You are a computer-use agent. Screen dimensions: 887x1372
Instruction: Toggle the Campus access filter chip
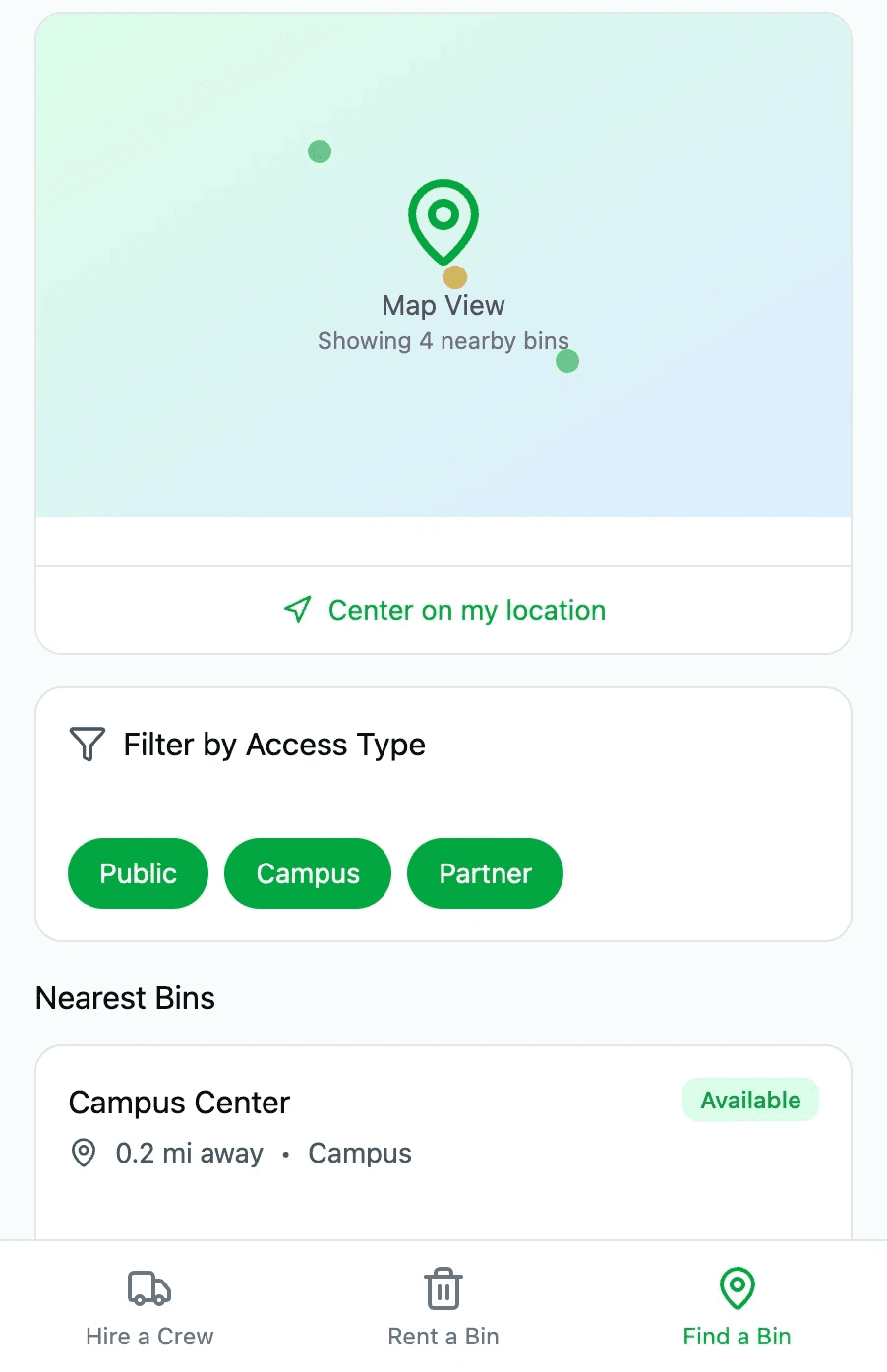click(x=308, y=873)
